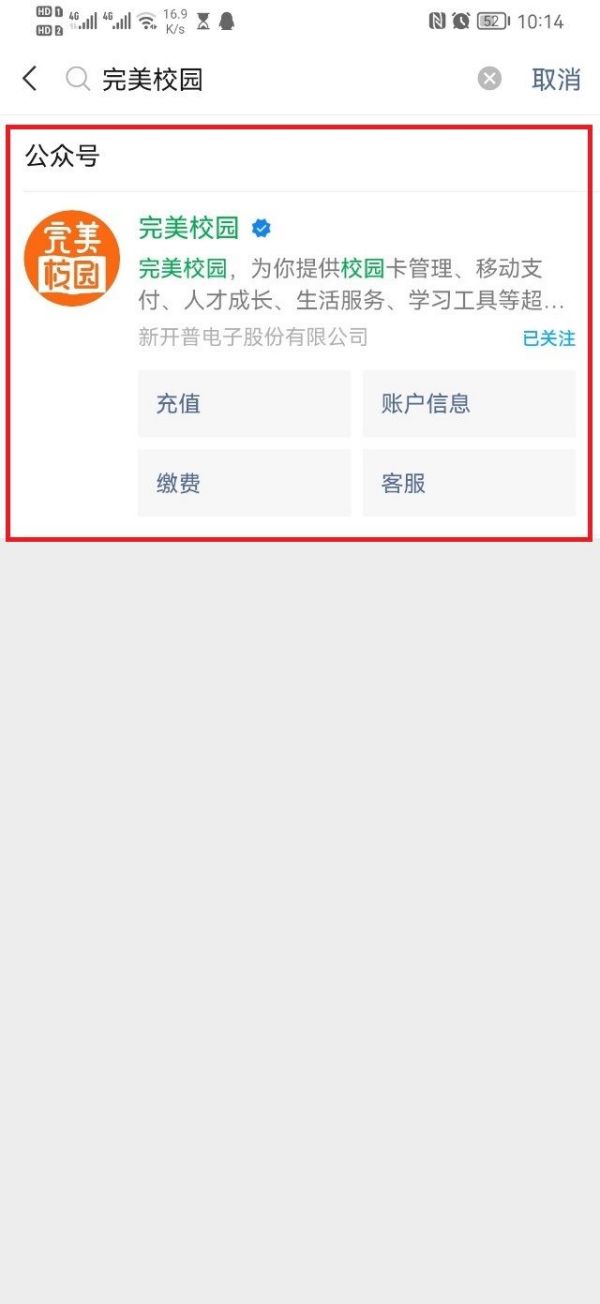Viewport: 600px width, 1304px height.
Task: Cancel the search with 取消
Action: (555, 80)
